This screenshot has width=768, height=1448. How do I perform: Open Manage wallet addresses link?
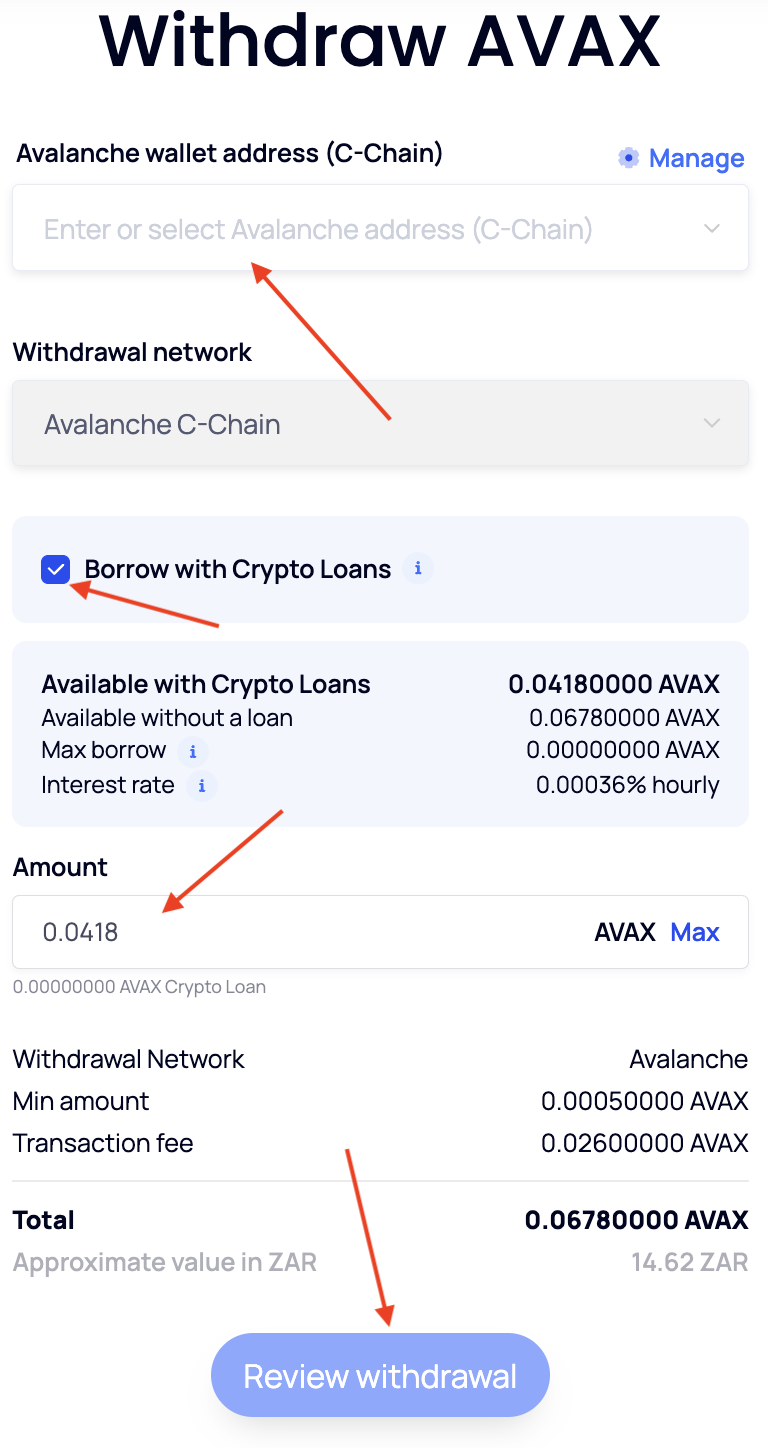682,158
